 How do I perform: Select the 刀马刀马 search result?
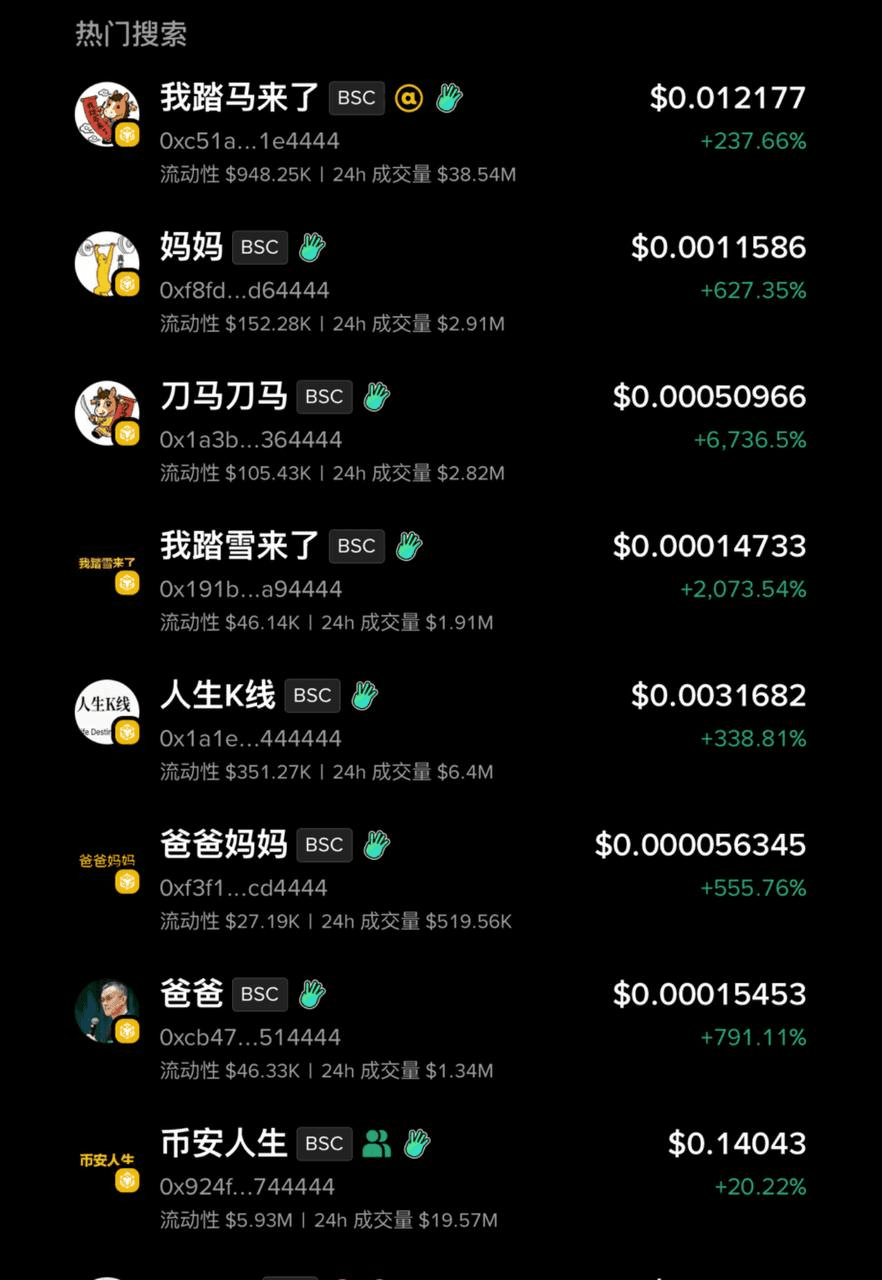tap(440, 433)
